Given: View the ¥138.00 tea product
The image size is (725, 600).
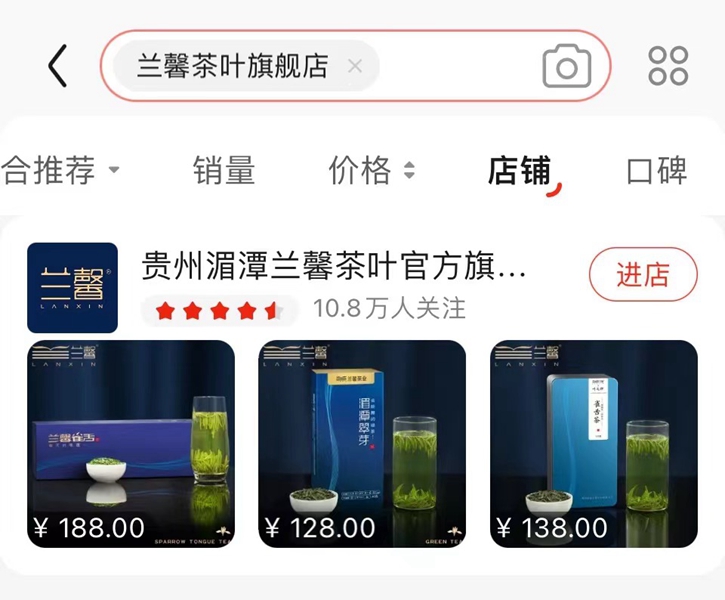Looking at the screenshot, I should 594,444.
